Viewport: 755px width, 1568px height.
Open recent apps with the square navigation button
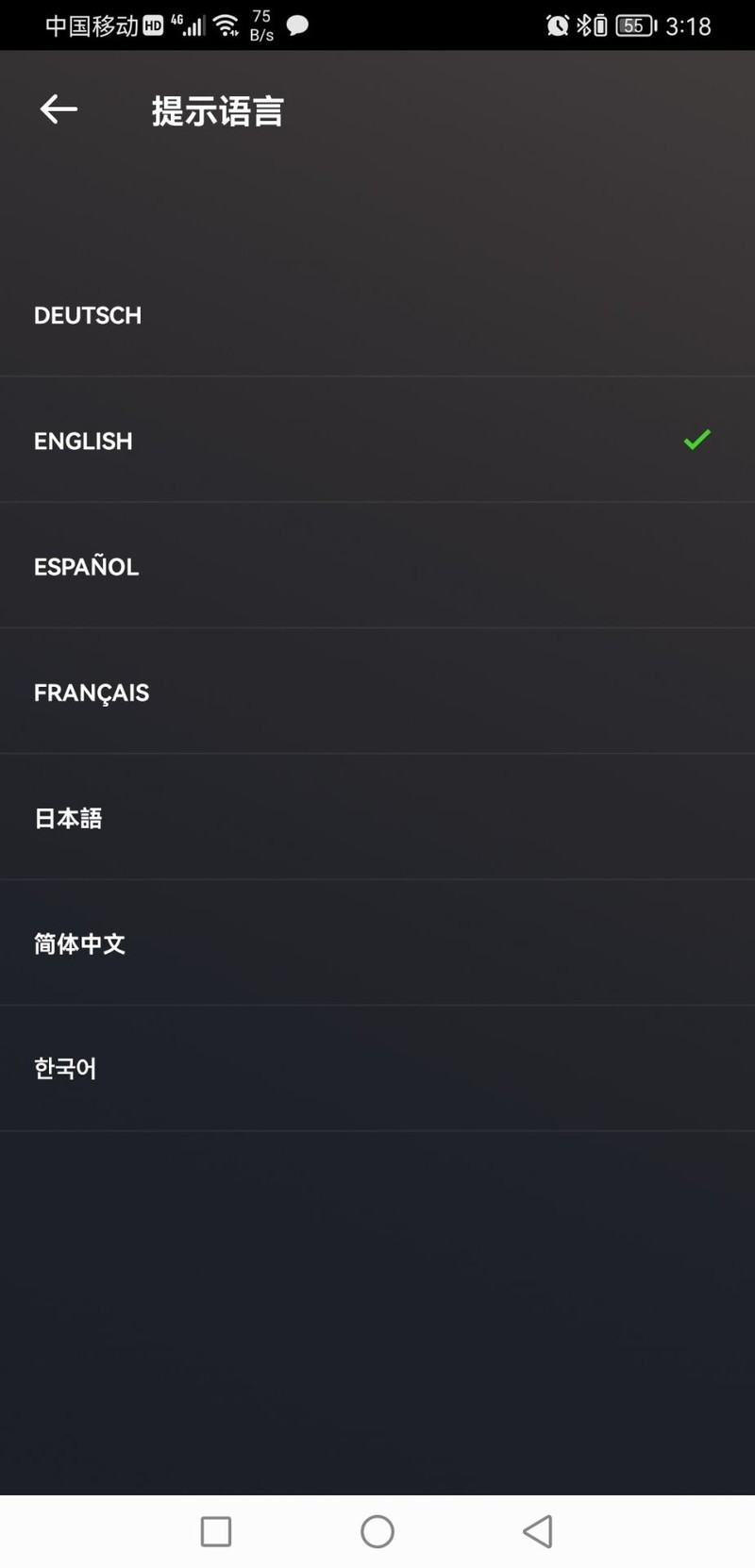coord(216,1532)
